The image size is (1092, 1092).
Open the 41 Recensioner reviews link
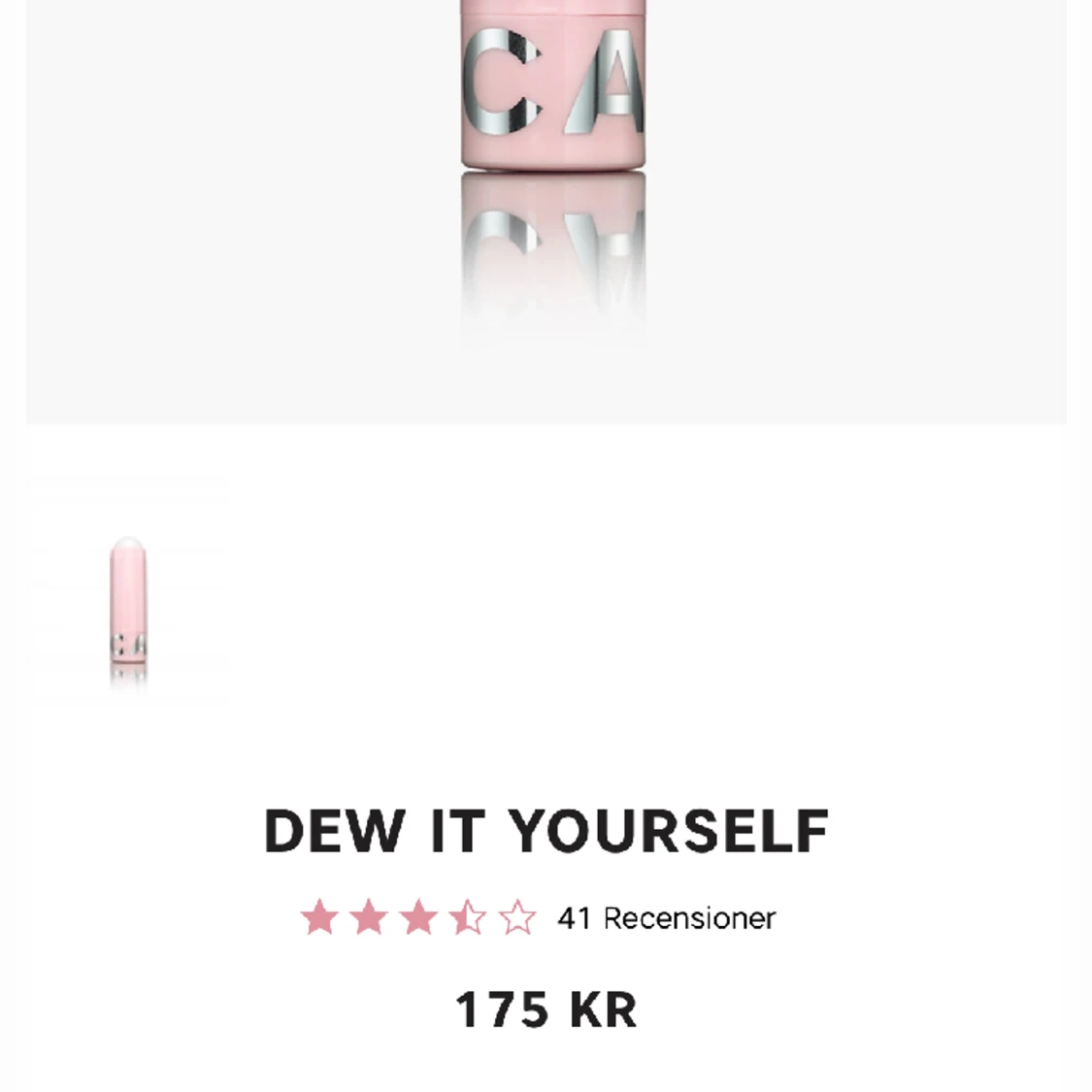click(666, 918)
